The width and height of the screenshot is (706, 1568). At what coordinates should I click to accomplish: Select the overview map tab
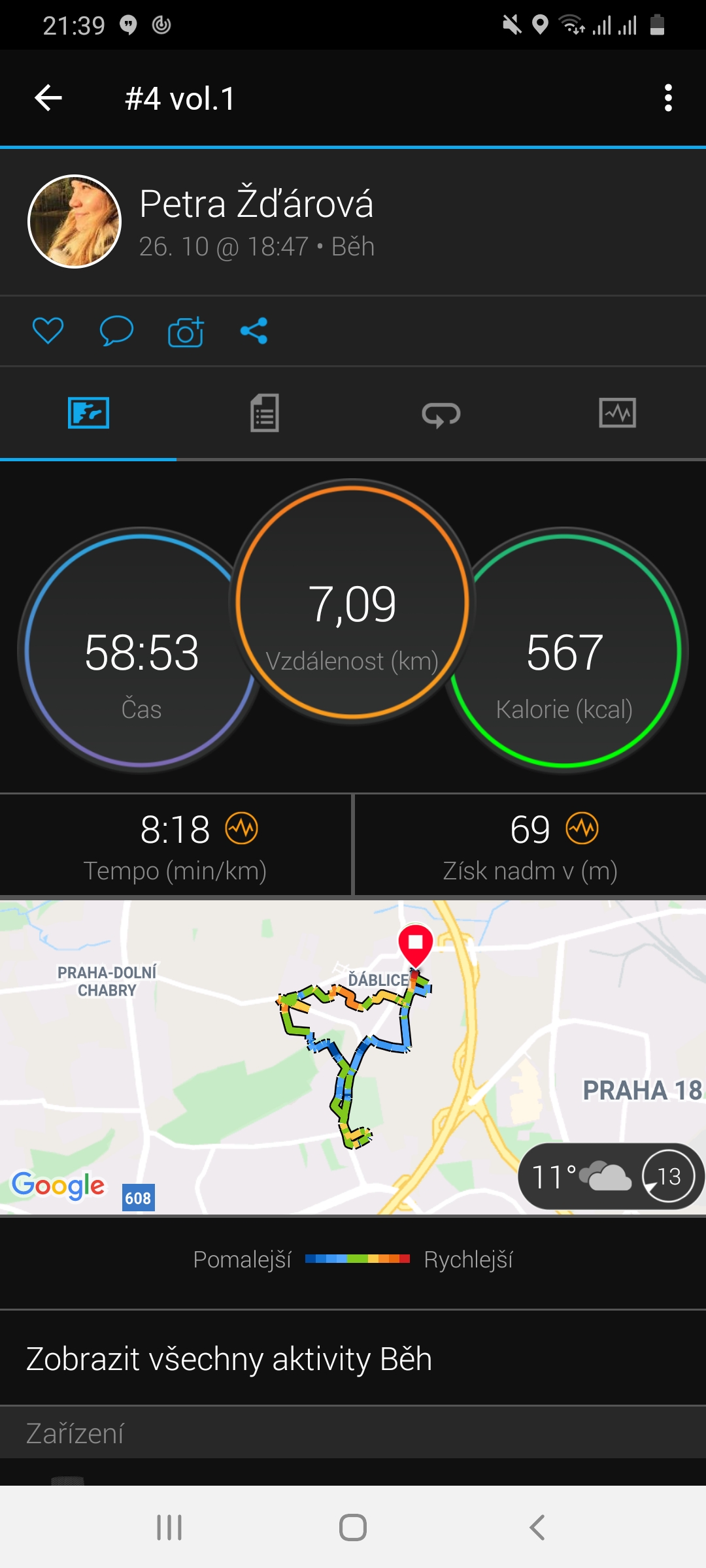tap(88, 413)
